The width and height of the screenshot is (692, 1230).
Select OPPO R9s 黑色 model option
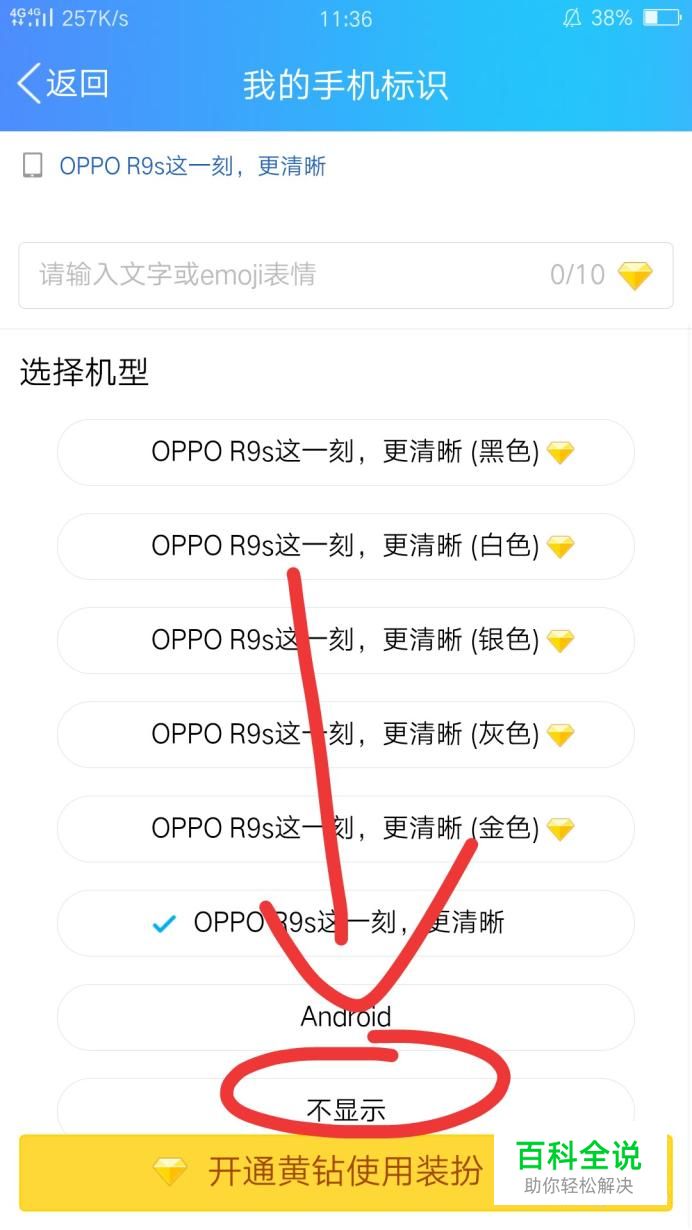(x=346, y=453)
